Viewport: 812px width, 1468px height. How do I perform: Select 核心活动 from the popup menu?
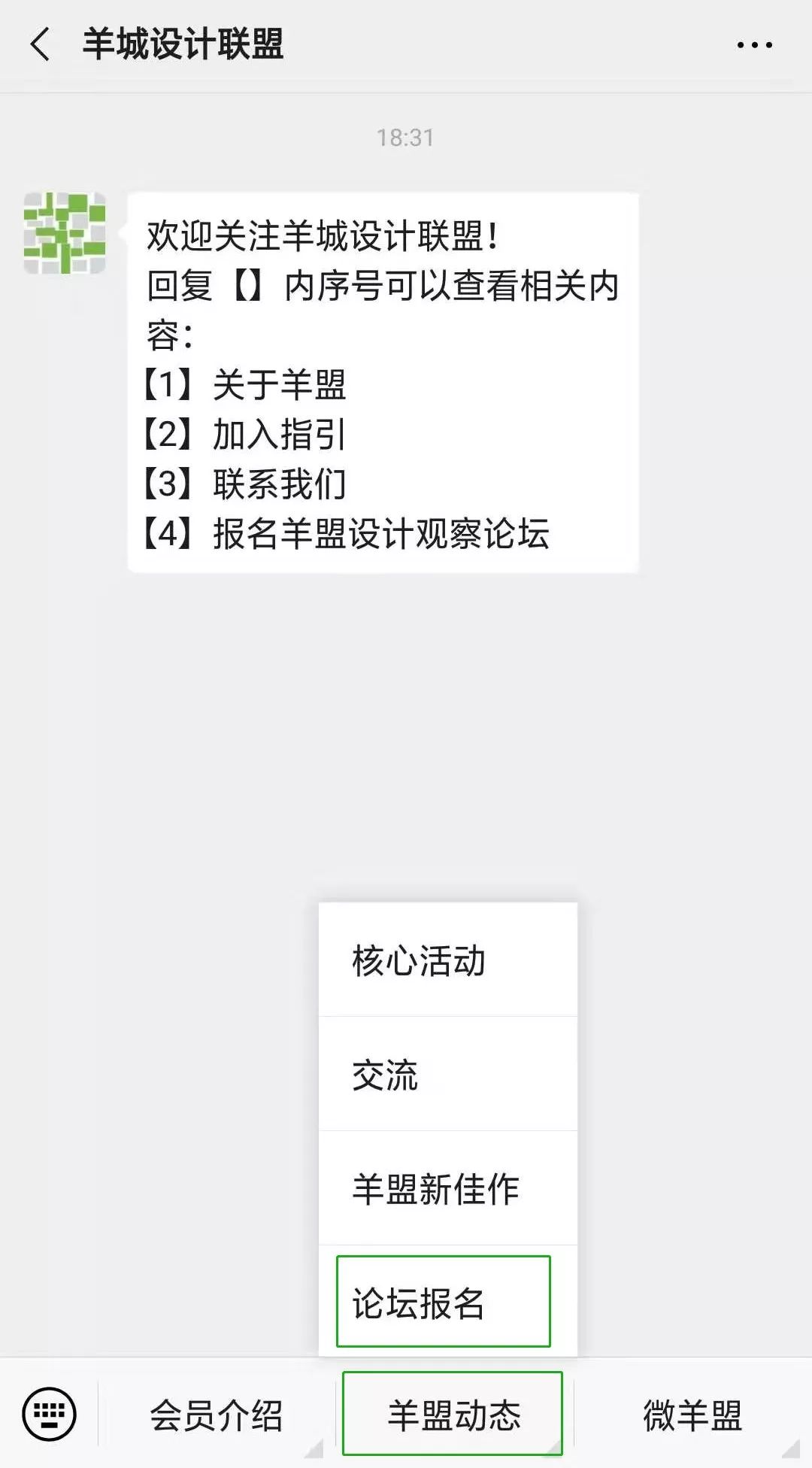point(448,960)
